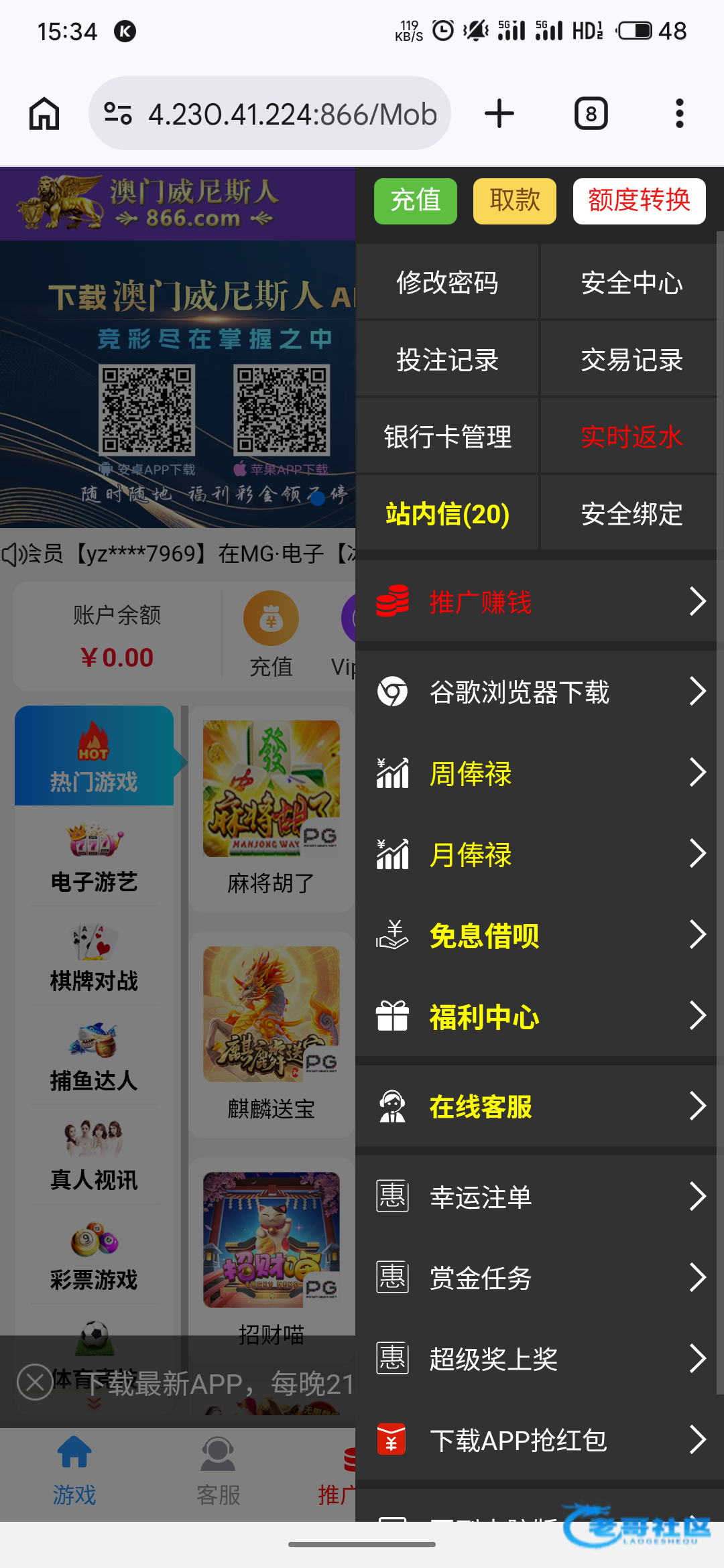Open 幸运注单 lucky bet slip row
The height and width of the screenshot is (1568, 724).
click(536, 1196)
